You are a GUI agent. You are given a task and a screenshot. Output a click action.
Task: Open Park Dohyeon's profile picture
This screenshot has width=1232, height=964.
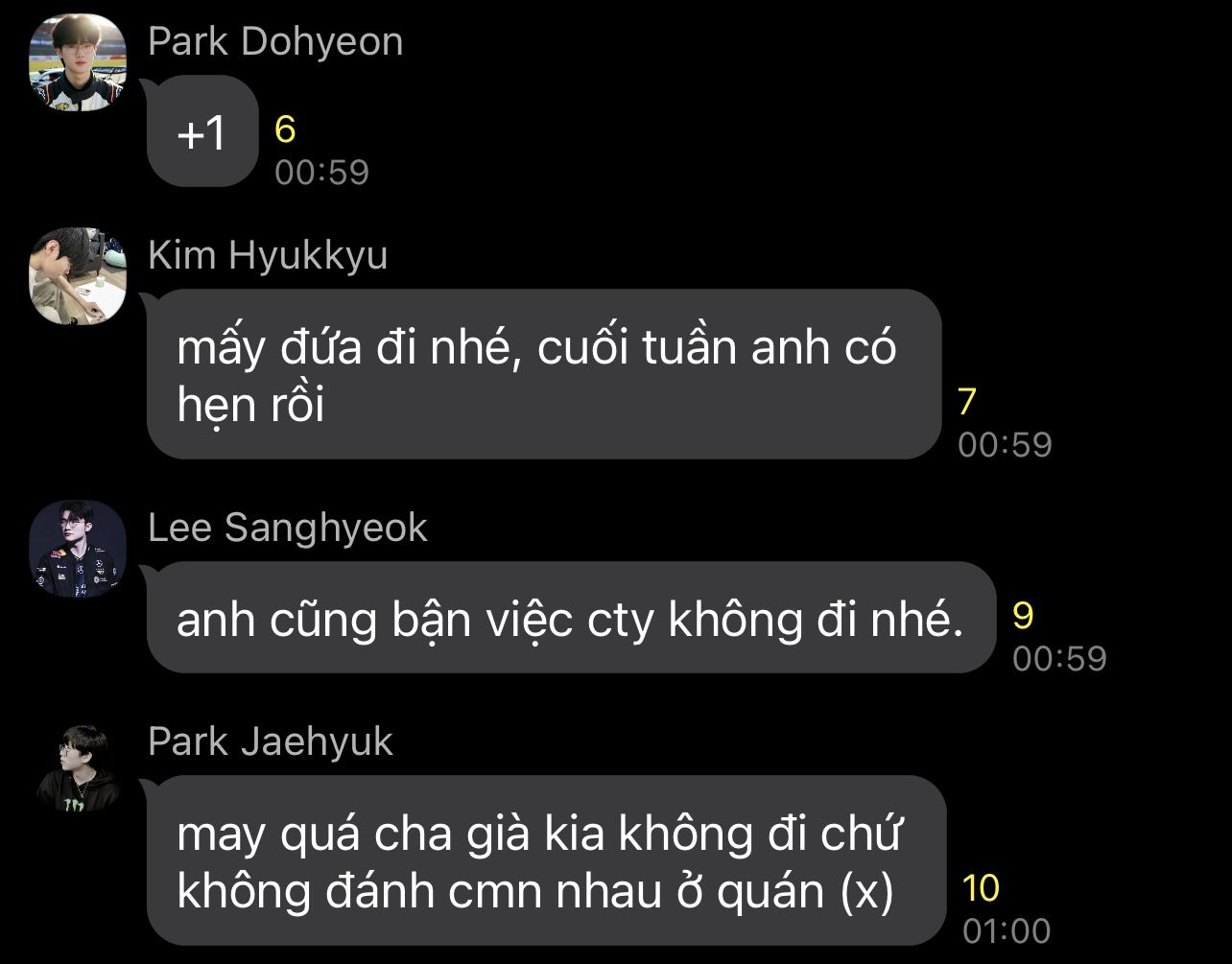click(x=78, y=63)
